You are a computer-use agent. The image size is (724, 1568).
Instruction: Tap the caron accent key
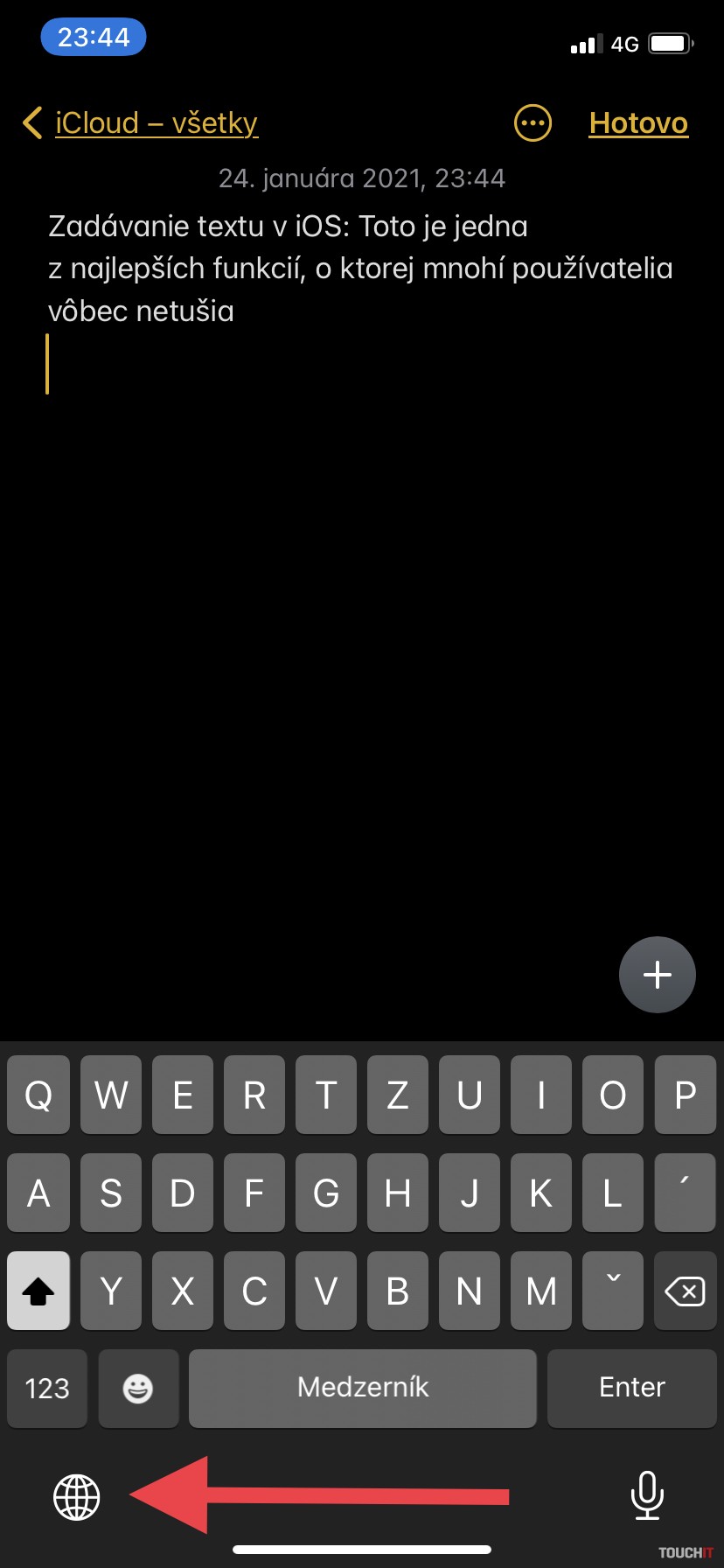[x=613, y=1291]
